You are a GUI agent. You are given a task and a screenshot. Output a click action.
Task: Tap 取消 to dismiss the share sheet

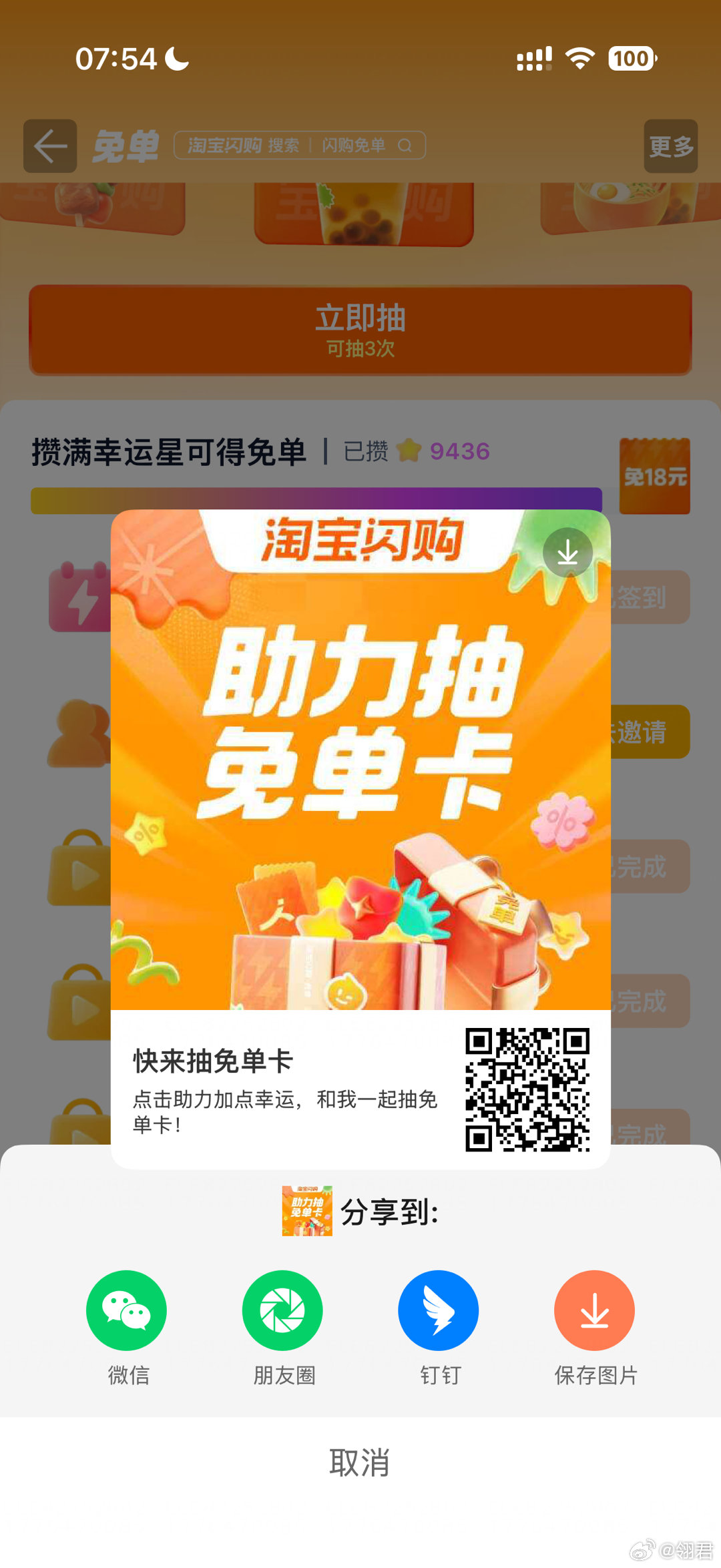point(360,1463)
